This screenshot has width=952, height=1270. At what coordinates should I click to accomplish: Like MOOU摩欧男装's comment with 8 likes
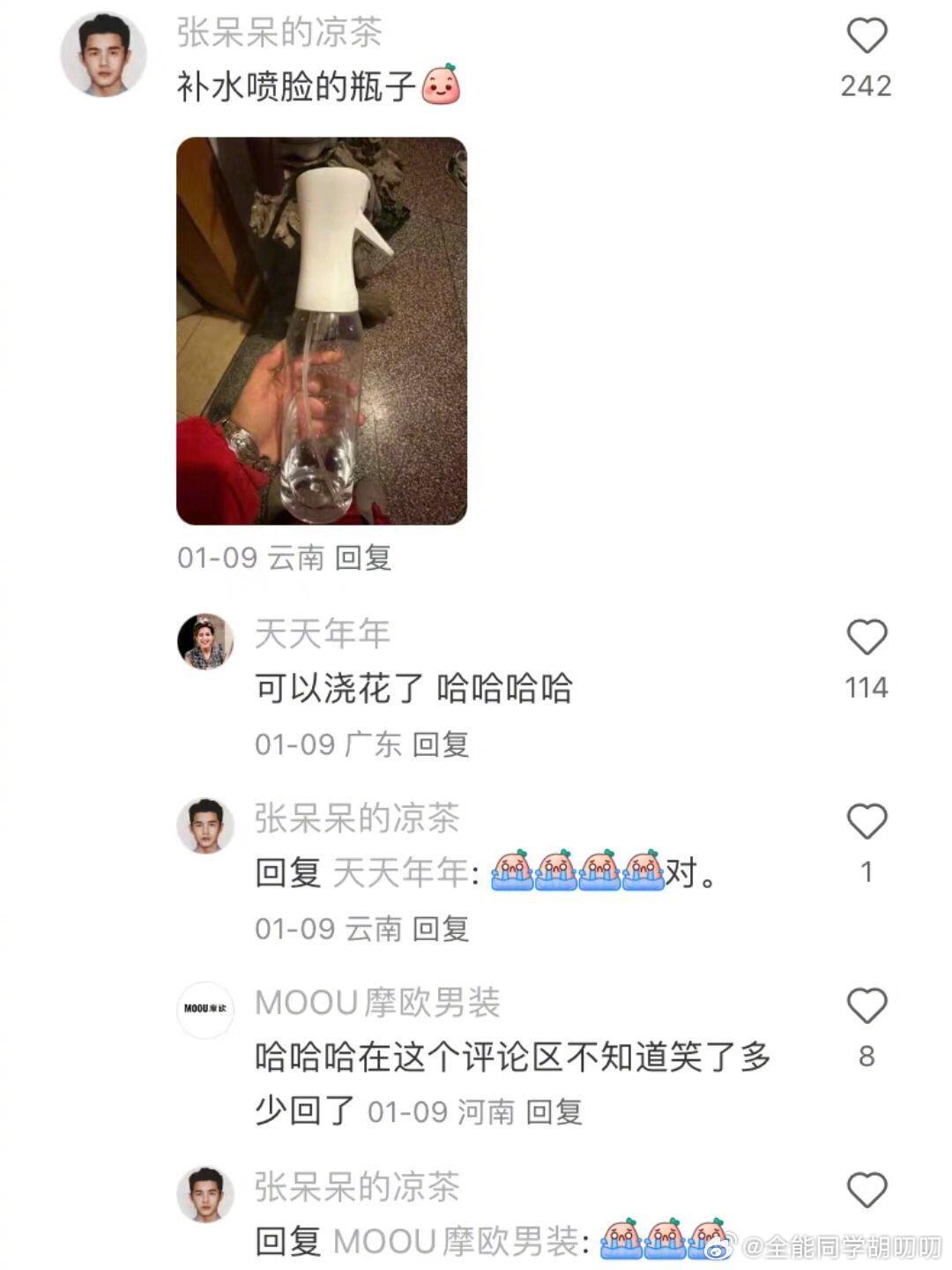(x=866, y=1007)
